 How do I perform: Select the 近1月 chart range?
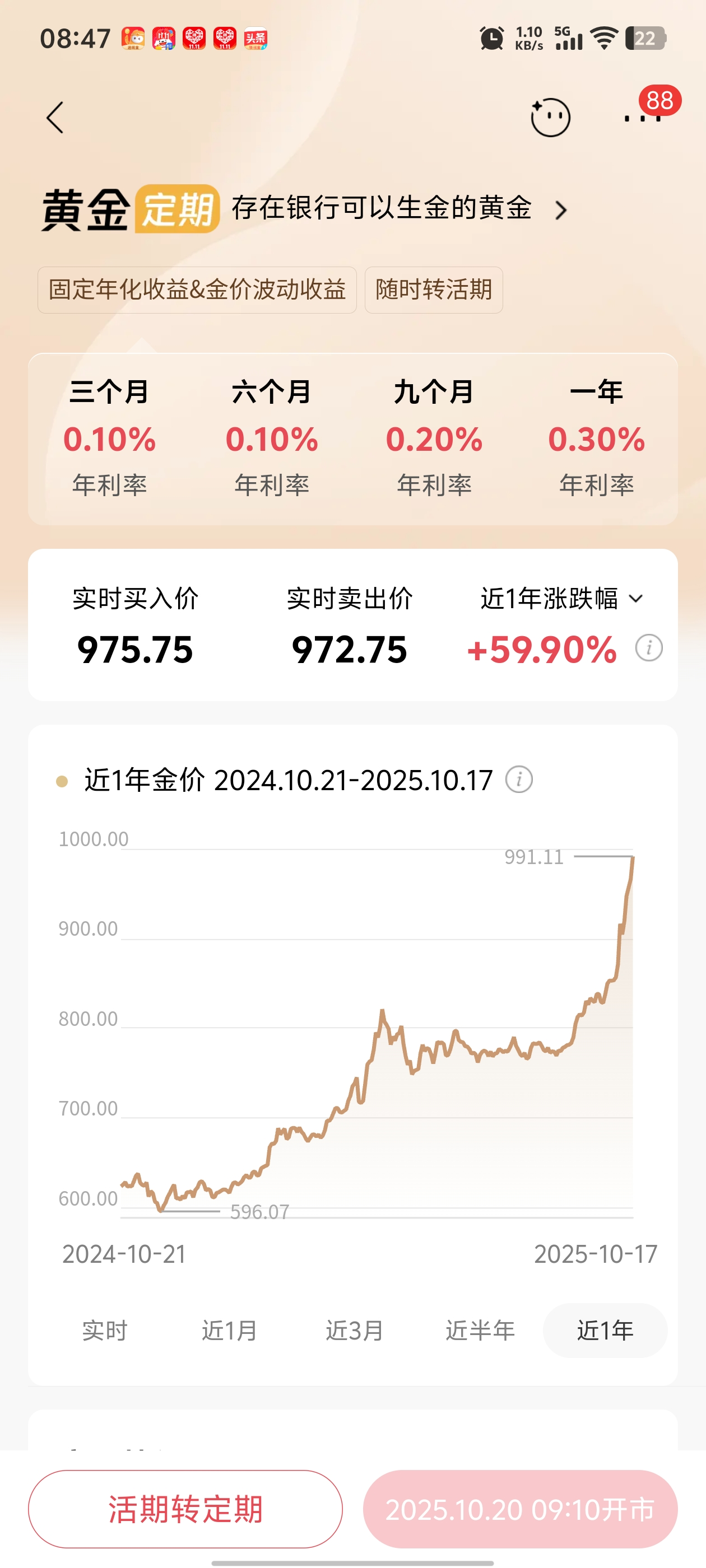pyautogui.click(x=230, y=1331)
